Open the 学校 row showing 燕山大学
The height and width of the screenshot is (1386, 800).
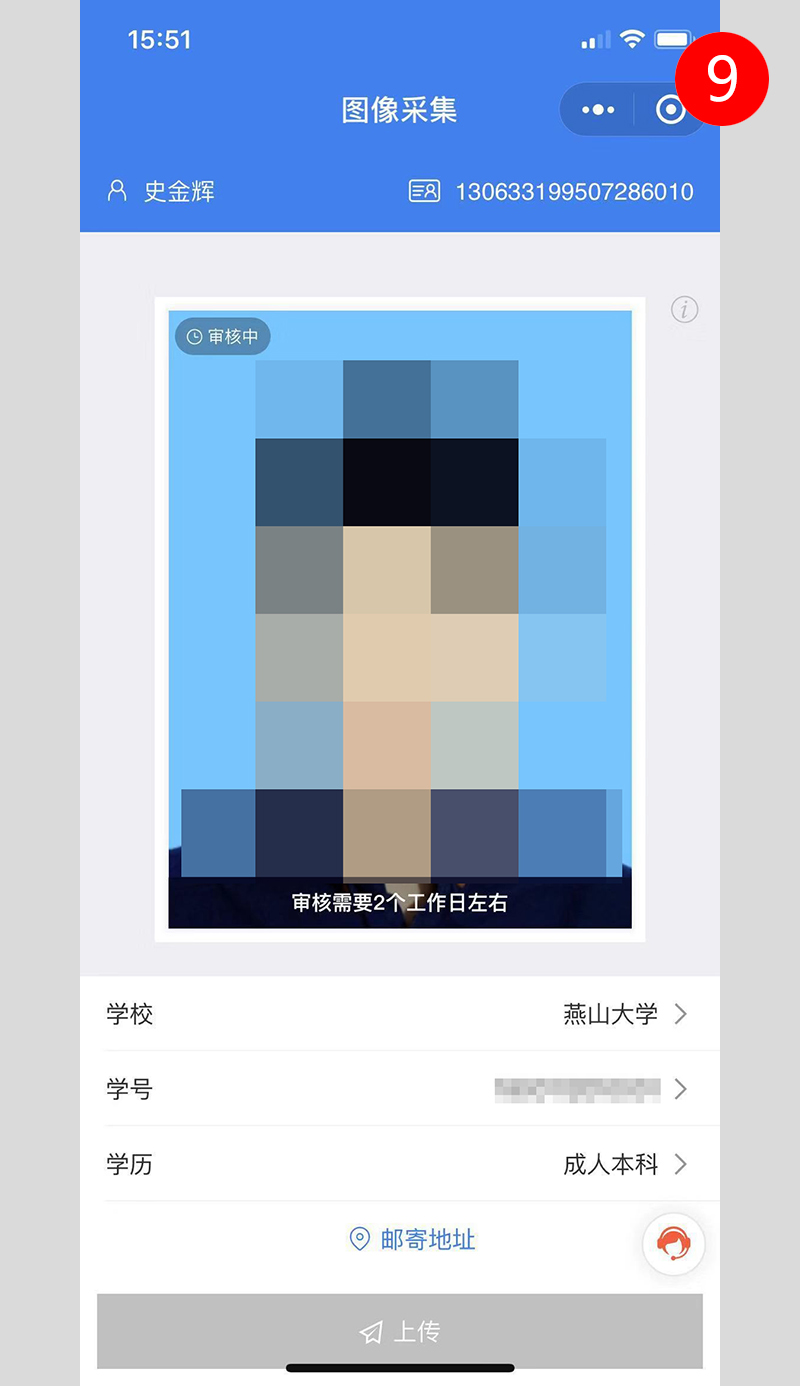pos(400,1014)
